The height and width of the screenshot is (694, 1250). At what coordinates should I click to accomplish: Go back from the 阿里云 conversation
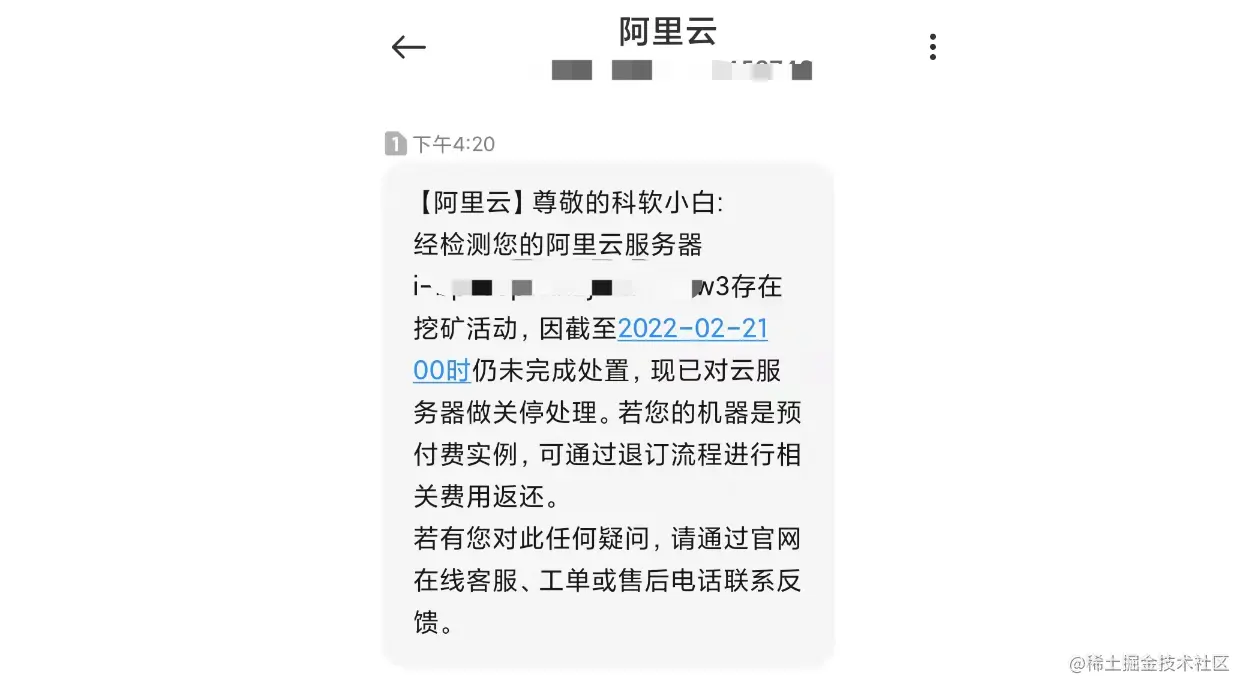408,47
